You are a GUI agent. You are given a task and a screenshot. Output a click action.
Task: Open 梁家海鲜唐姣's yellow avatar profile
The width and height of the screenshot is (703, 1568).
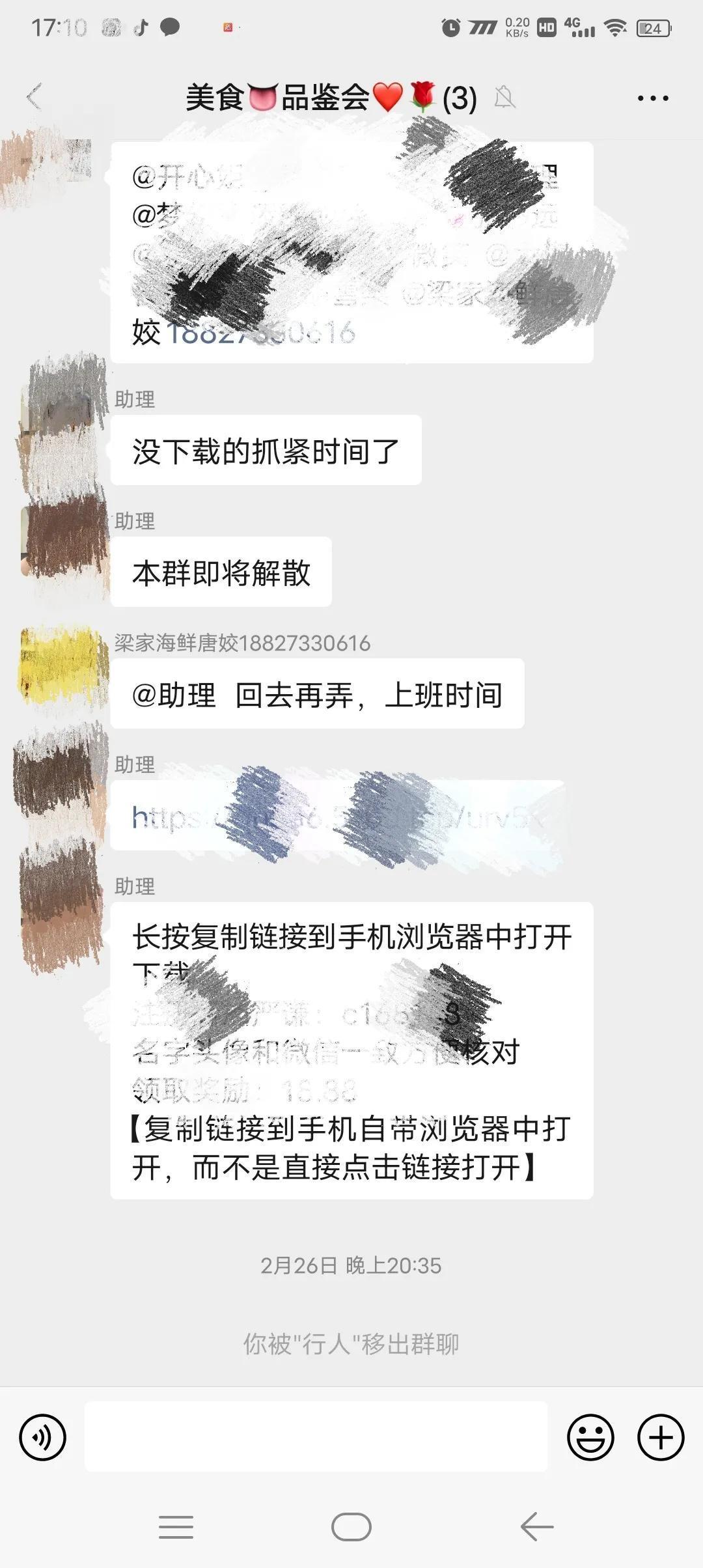click(x=63, y=665)
